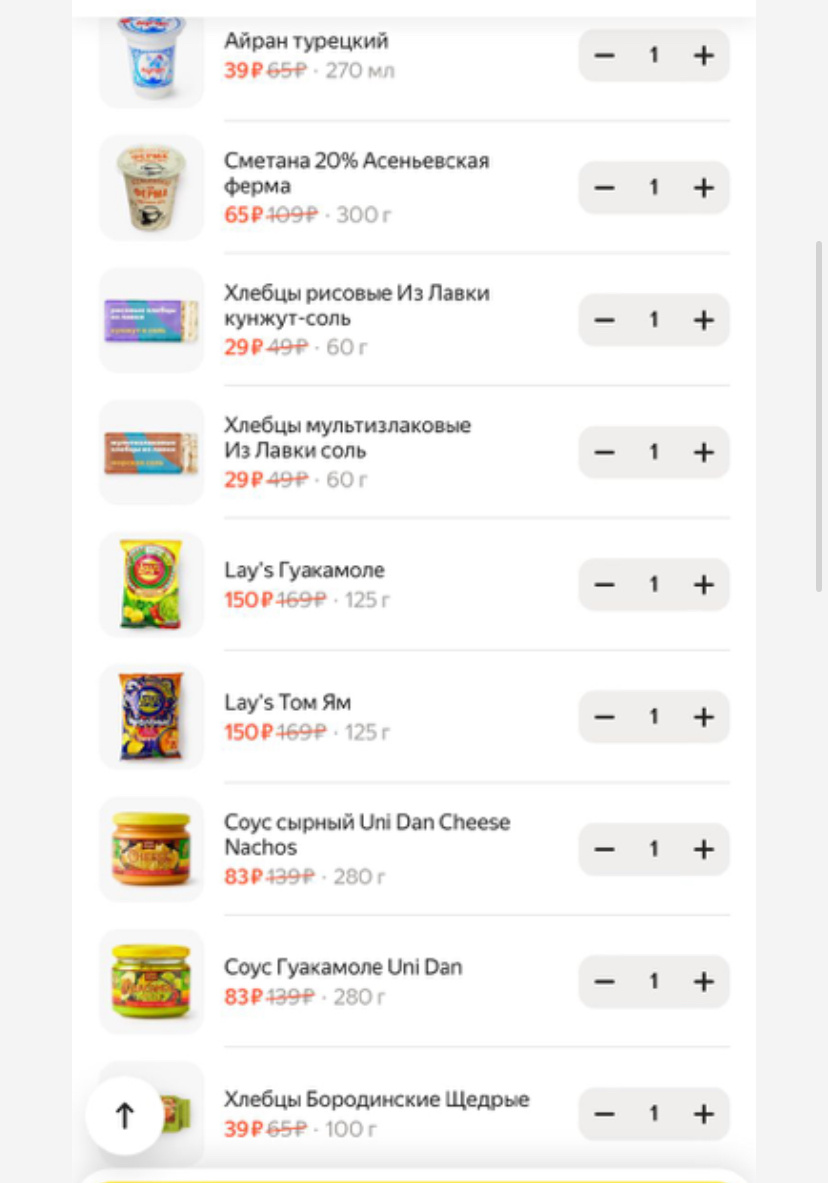
Task: Open Lay's Гуакамоле product image
Action: coord(151,584)
